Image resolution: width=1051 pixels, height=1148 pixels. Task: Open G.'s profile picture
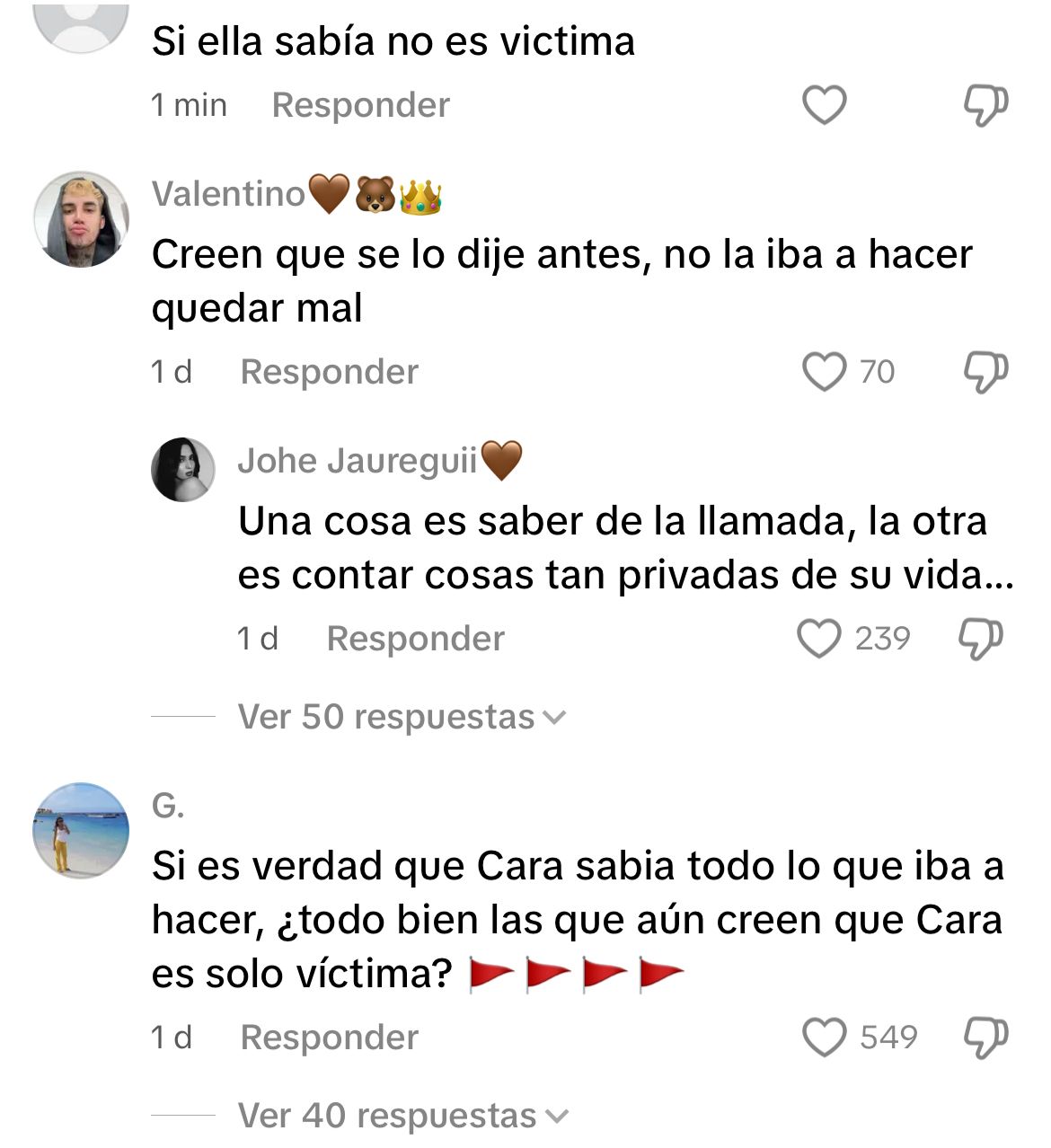click(82, 830)
